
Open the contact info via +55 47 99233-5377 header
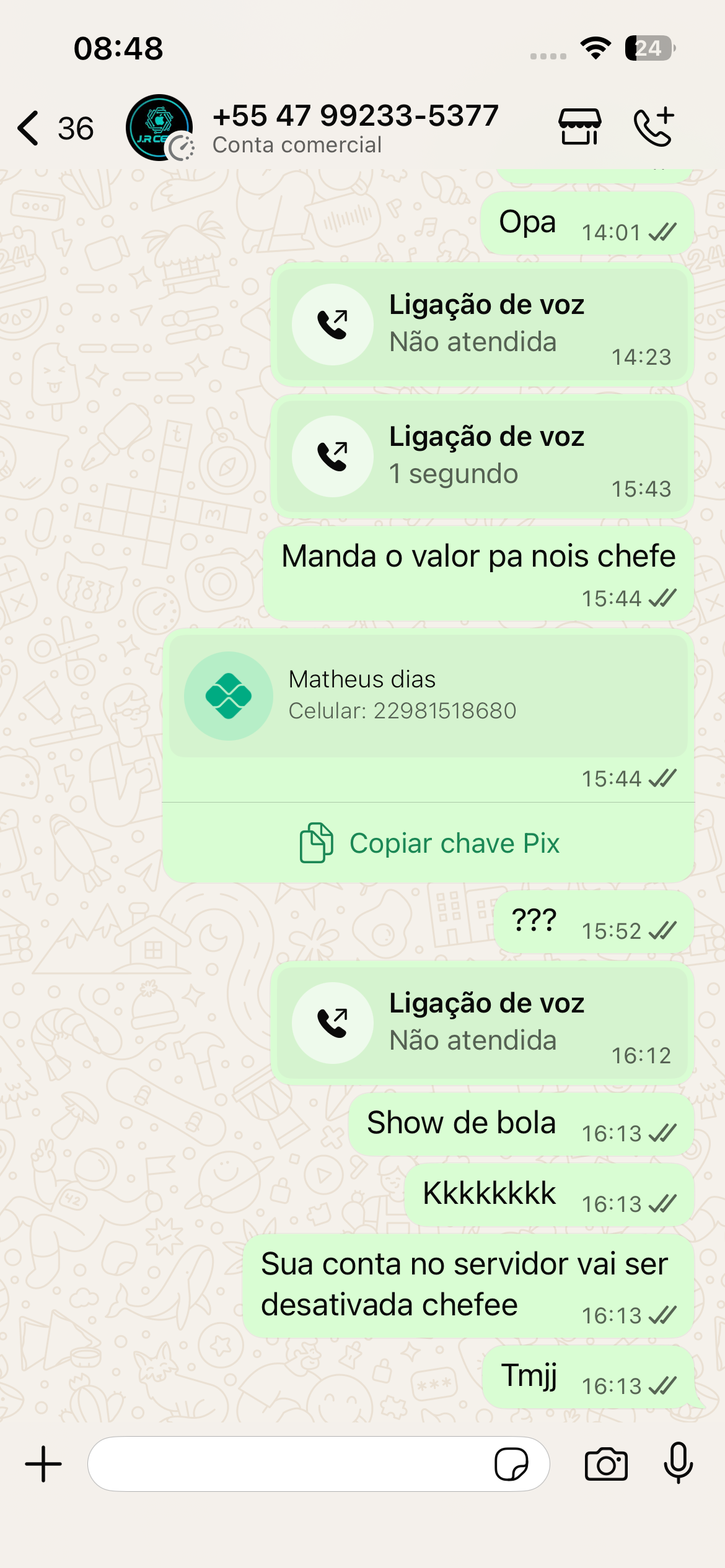[x=356, y=115]
